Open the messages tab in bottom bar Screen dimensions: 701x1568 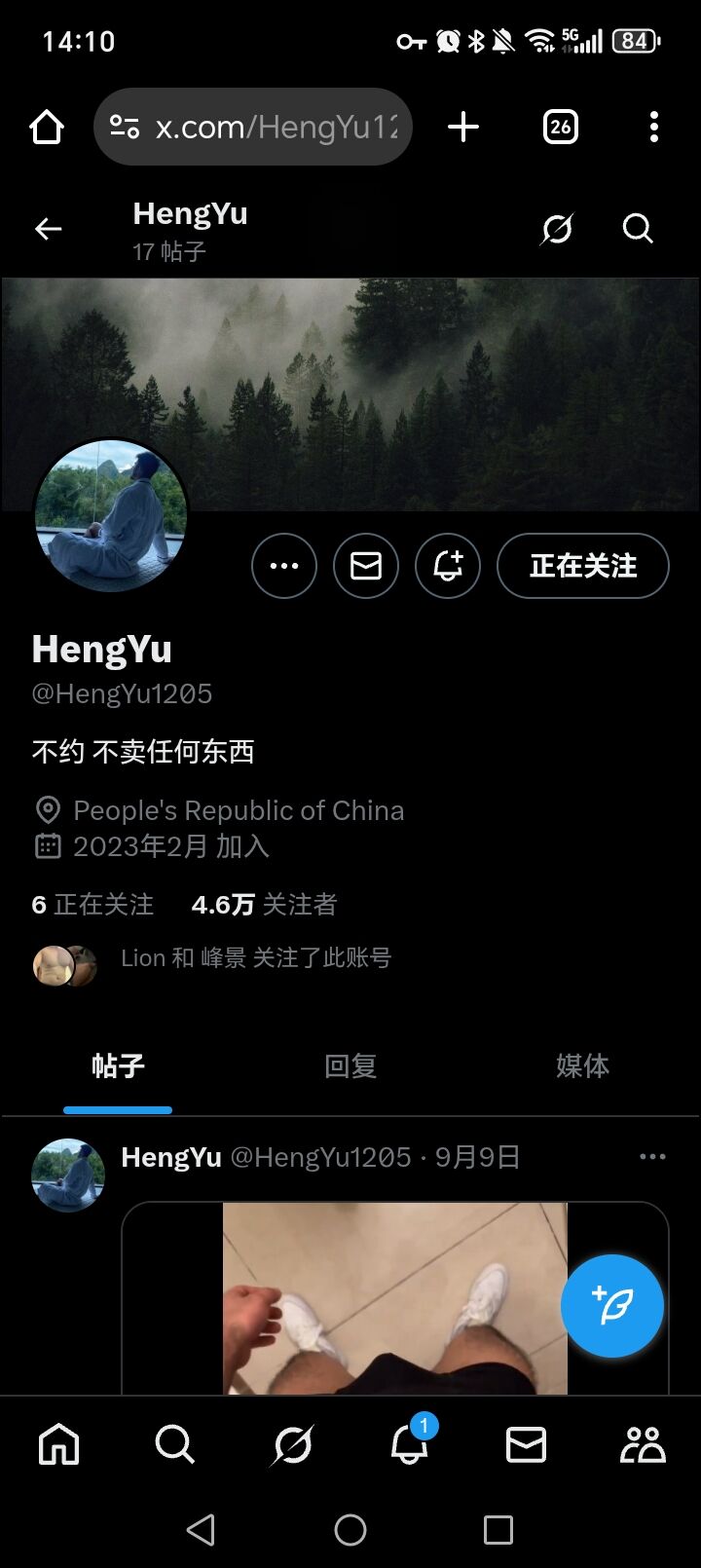pyautogui.click(x=526, y=1444)
